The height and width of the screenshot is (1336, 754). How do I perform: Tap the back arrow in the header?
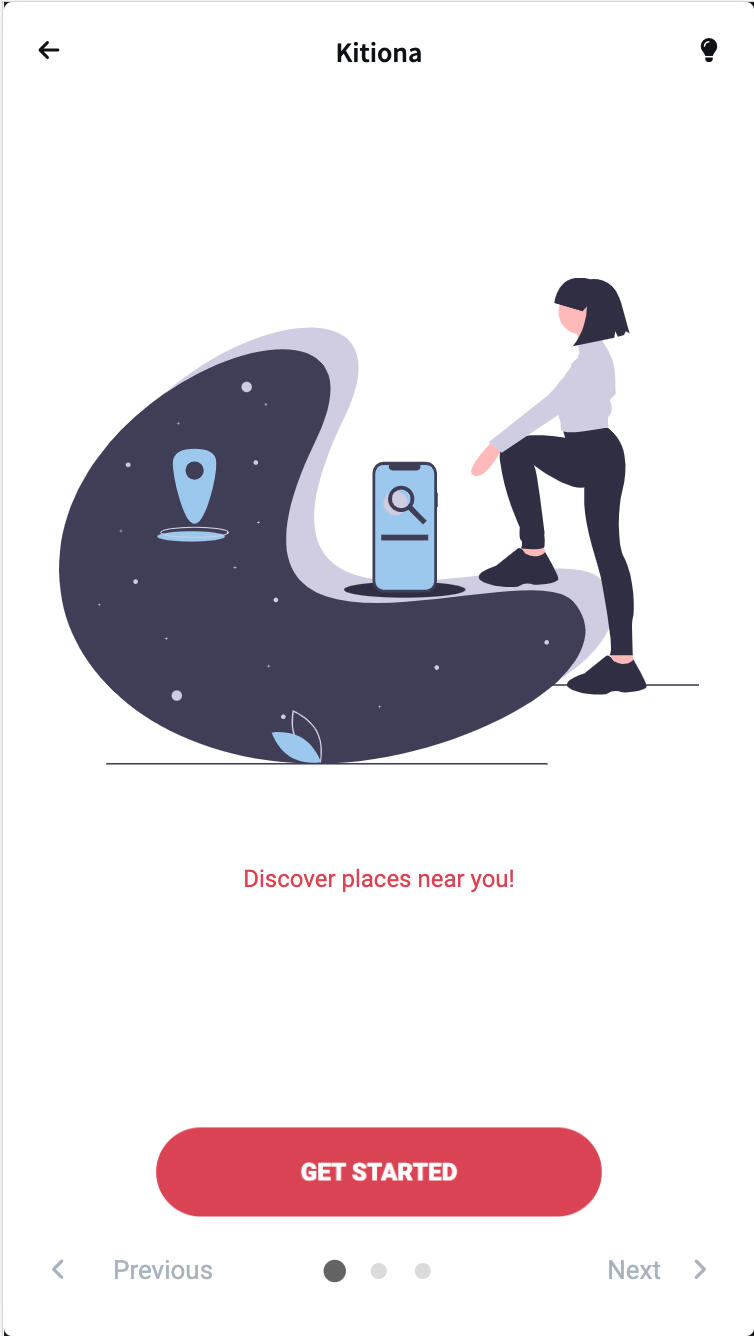point(49,51)
